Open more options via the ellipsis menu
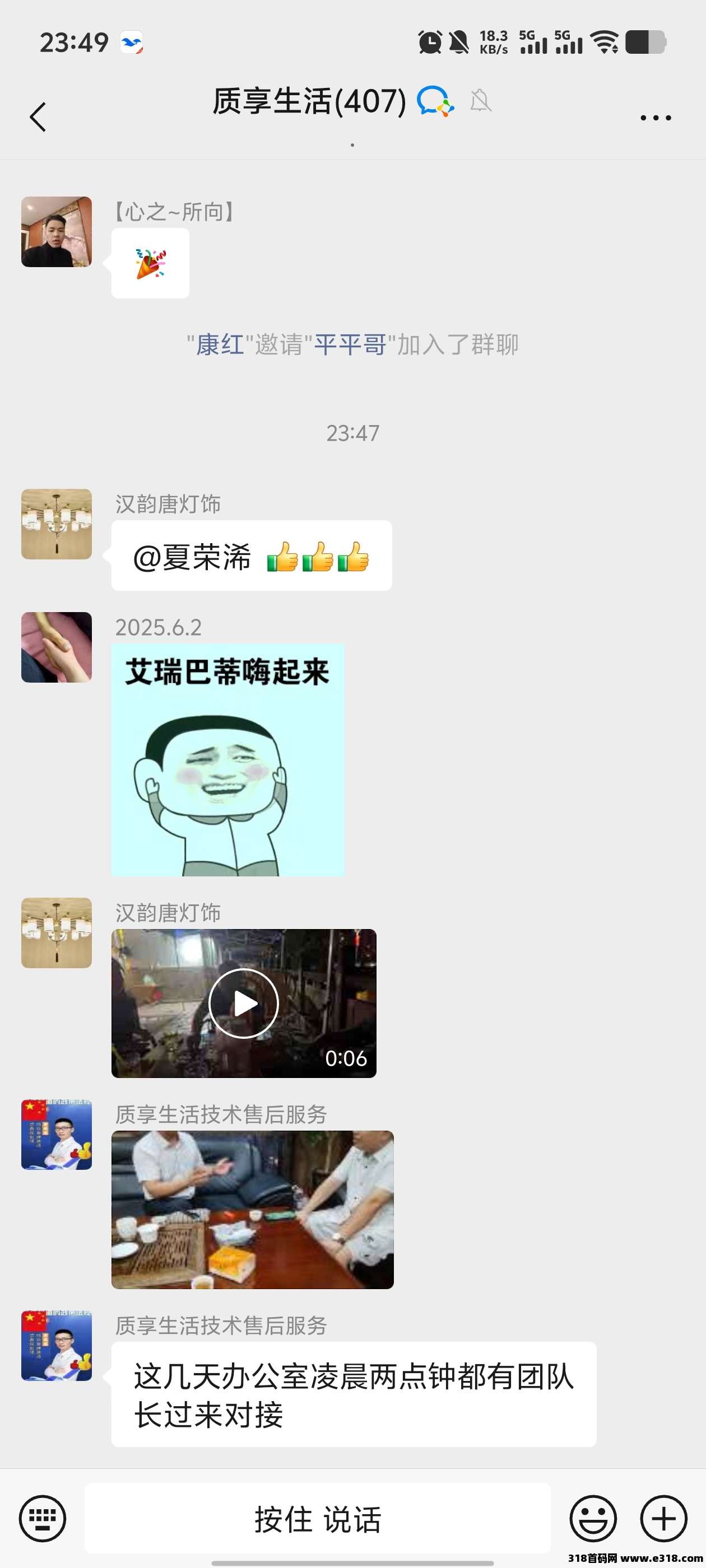This screenshot has width=706, height=1568. coord(657,116)
